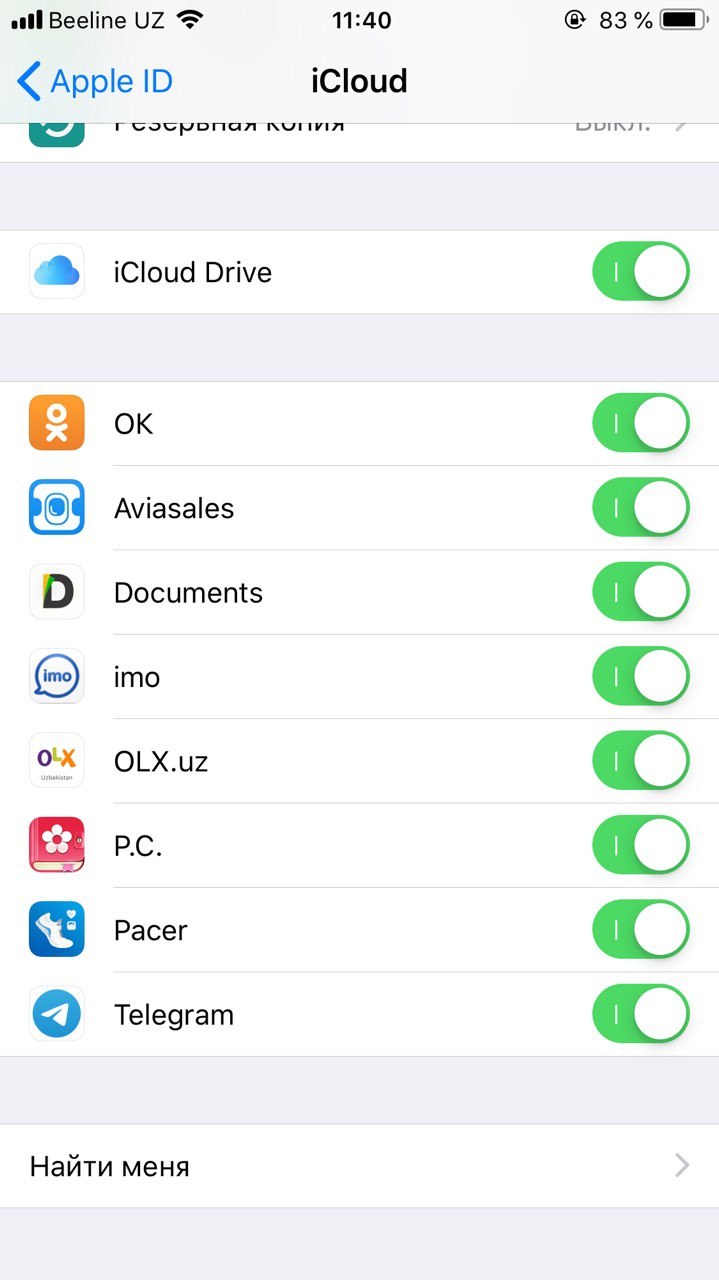Open the Резервная копия backup row
Screen dimensions: 719x1280
pyautogui.click(x=359, y=142)
